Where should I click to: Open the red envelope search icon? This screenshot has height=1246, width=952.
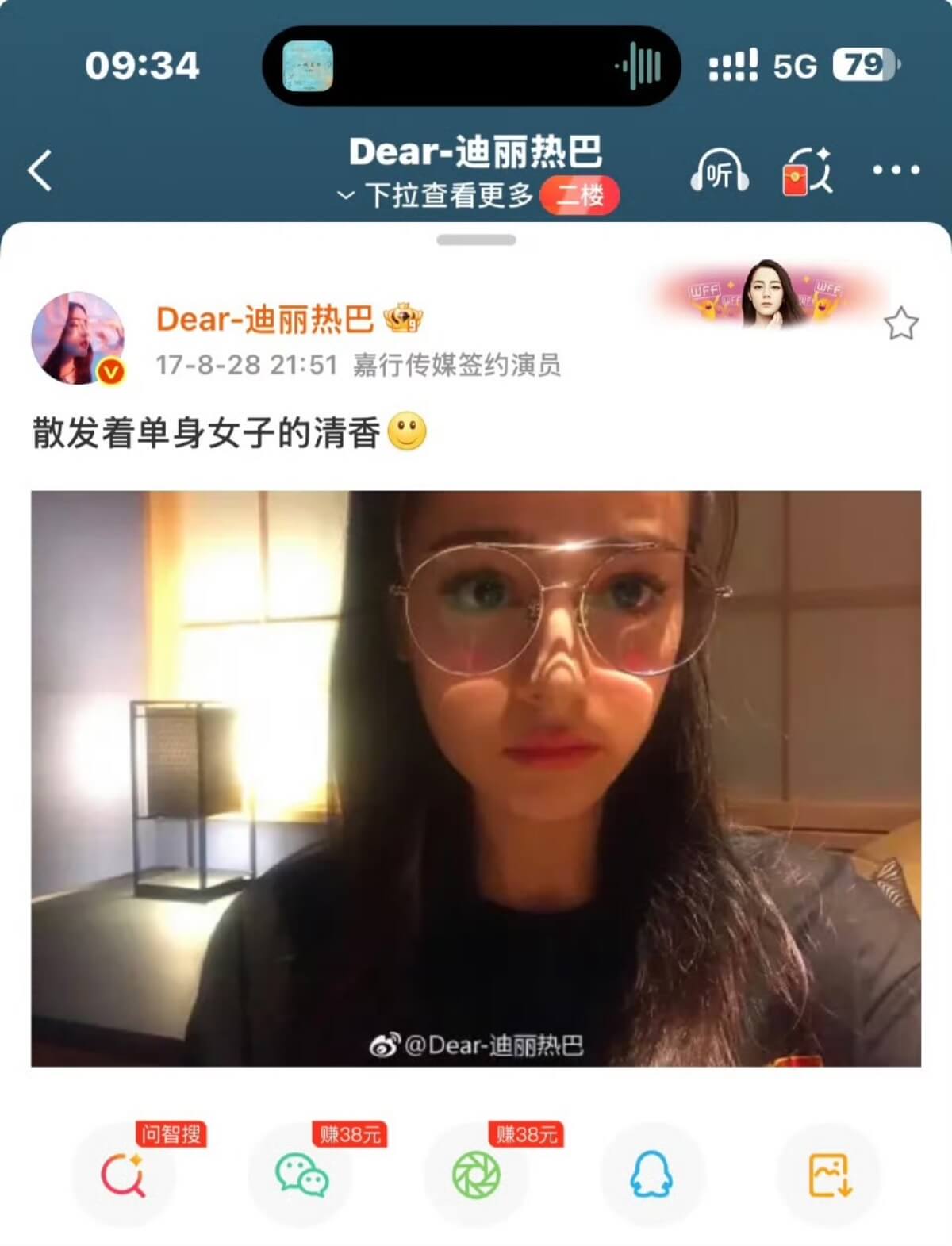pyautogui.click(x=806, y=171)
